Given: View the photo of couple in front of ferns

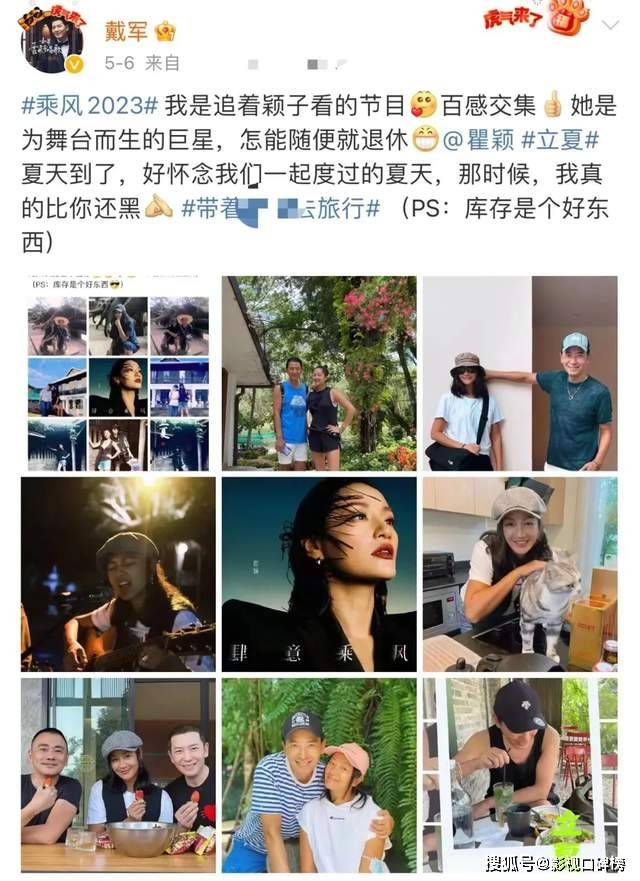Looking at the screenshot, I should pyautogui.click(x=319, y=775).
